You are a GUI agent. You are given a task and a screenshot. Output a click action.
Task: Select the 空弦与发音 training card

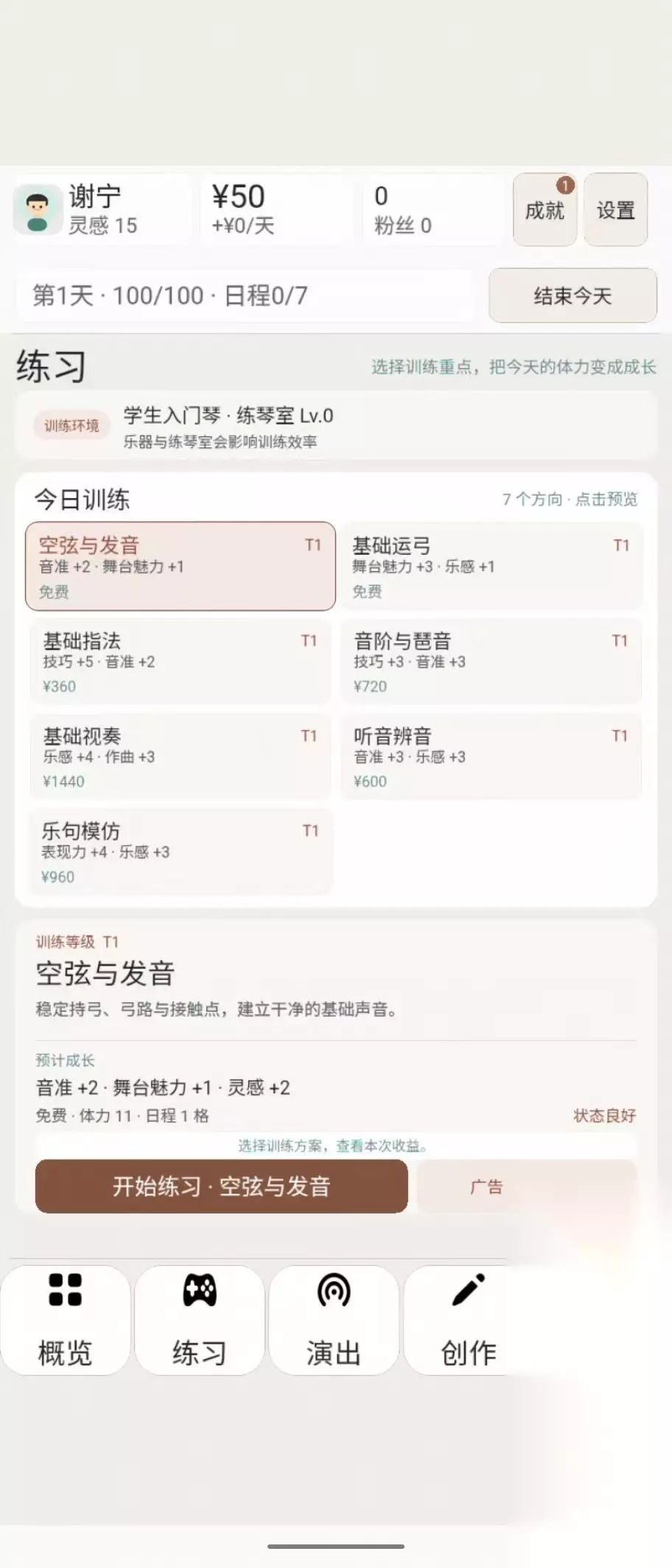pos(181,567)
